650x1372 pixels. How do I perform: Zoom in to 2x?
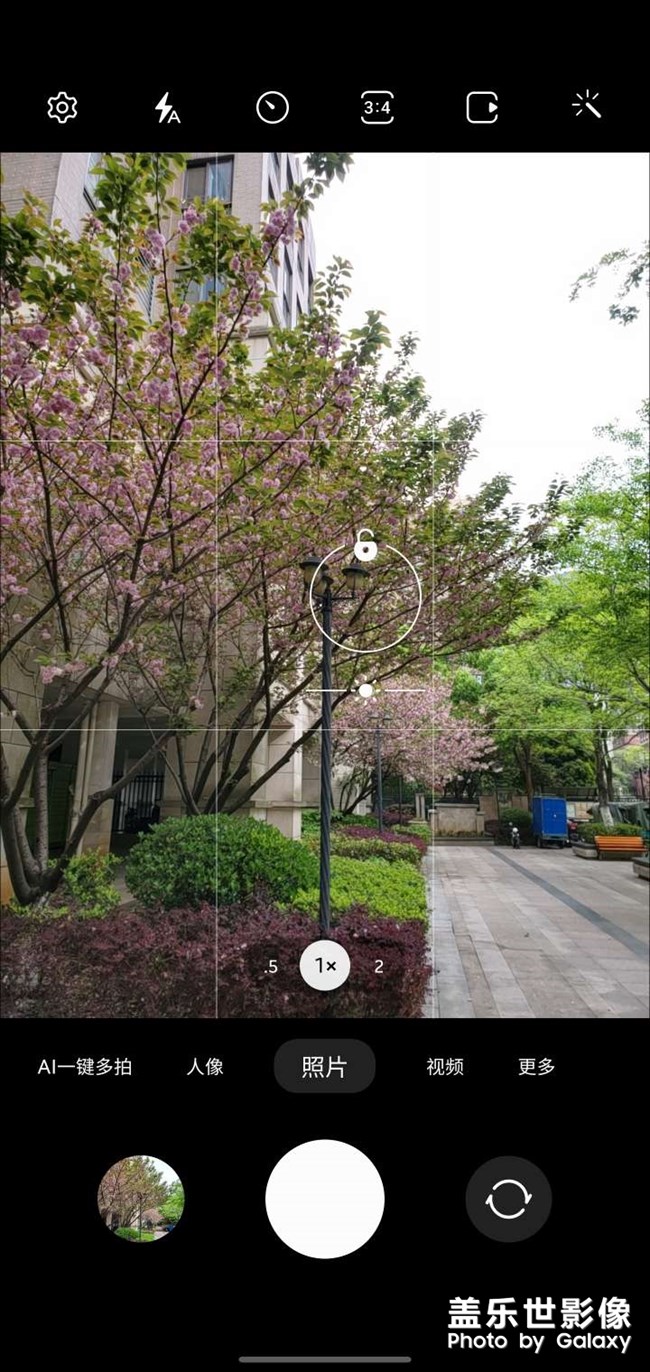coord(379,967)
